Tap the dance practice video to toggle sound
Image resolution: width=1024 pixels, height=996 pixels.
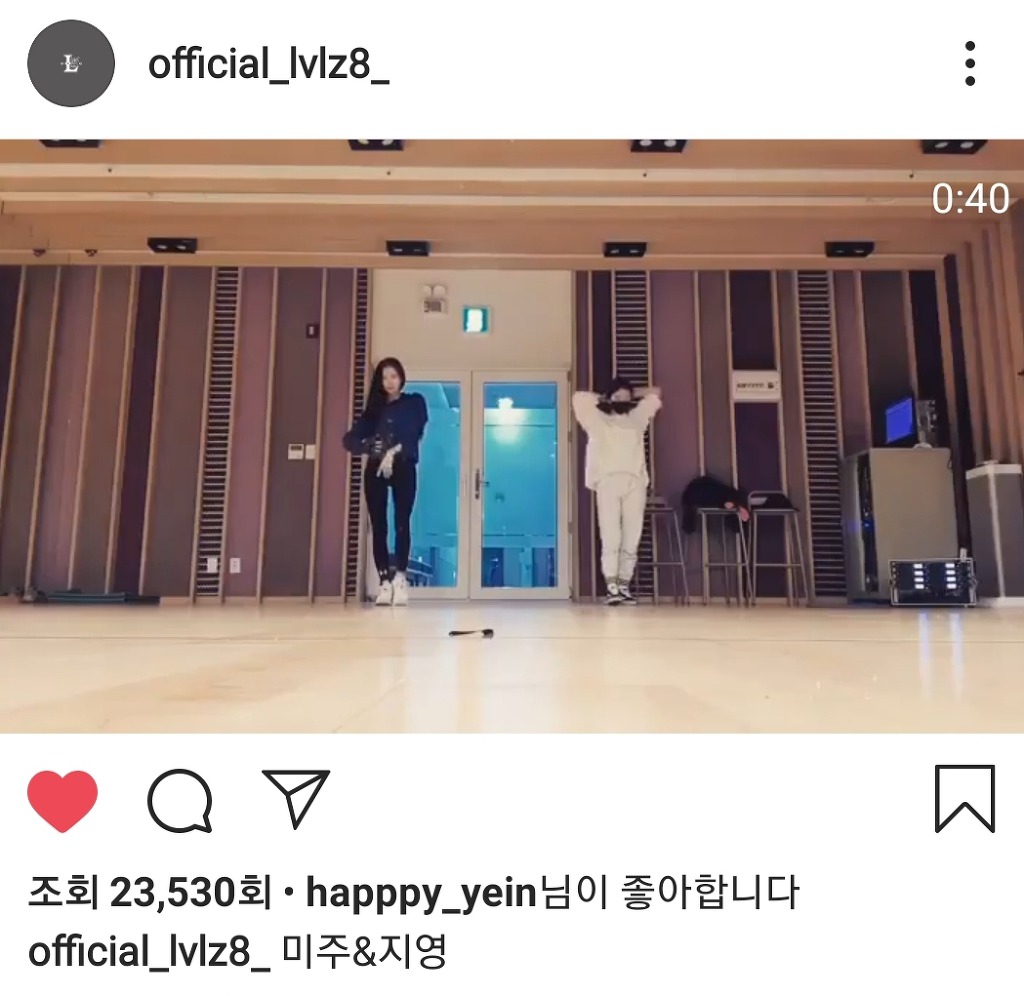512,436
